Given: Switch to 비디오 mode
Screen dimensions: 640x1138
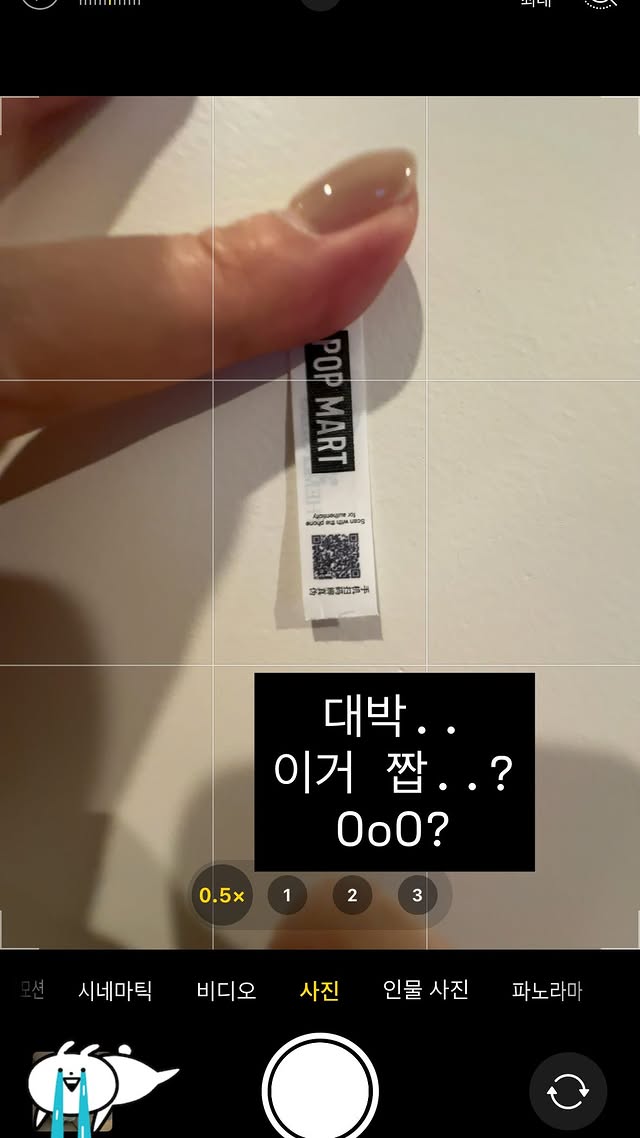Looking at the screenshot, I should coord(226,991).
